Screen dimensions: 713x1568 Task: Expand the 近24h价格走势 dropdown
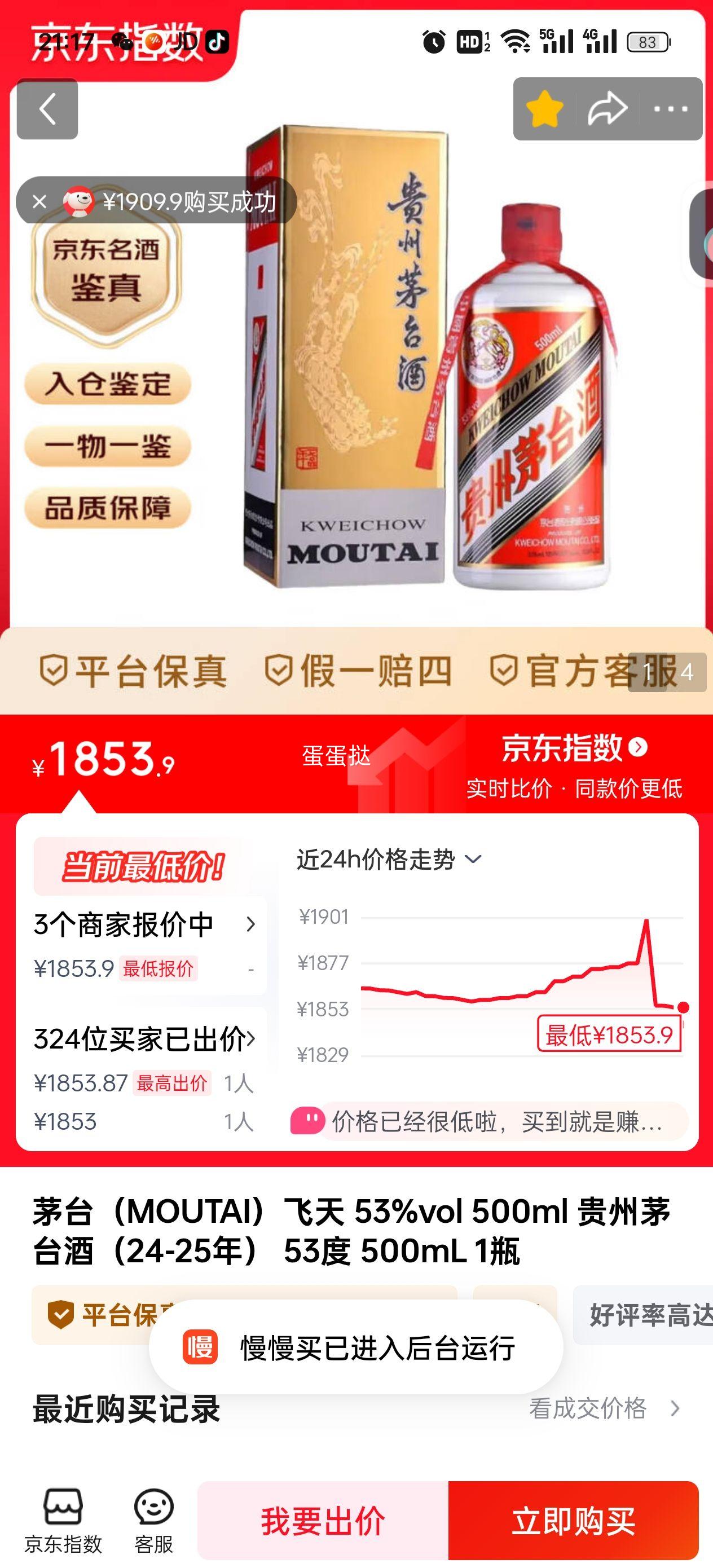tap(390, 860)
